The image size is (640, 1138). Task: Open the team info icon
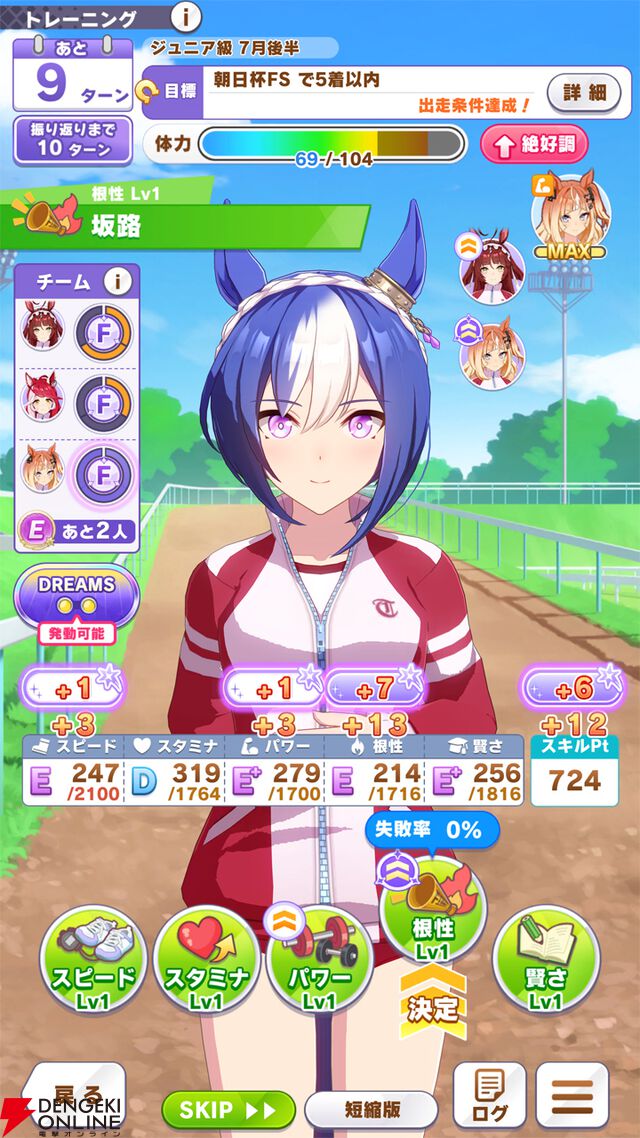pos(117,282)
